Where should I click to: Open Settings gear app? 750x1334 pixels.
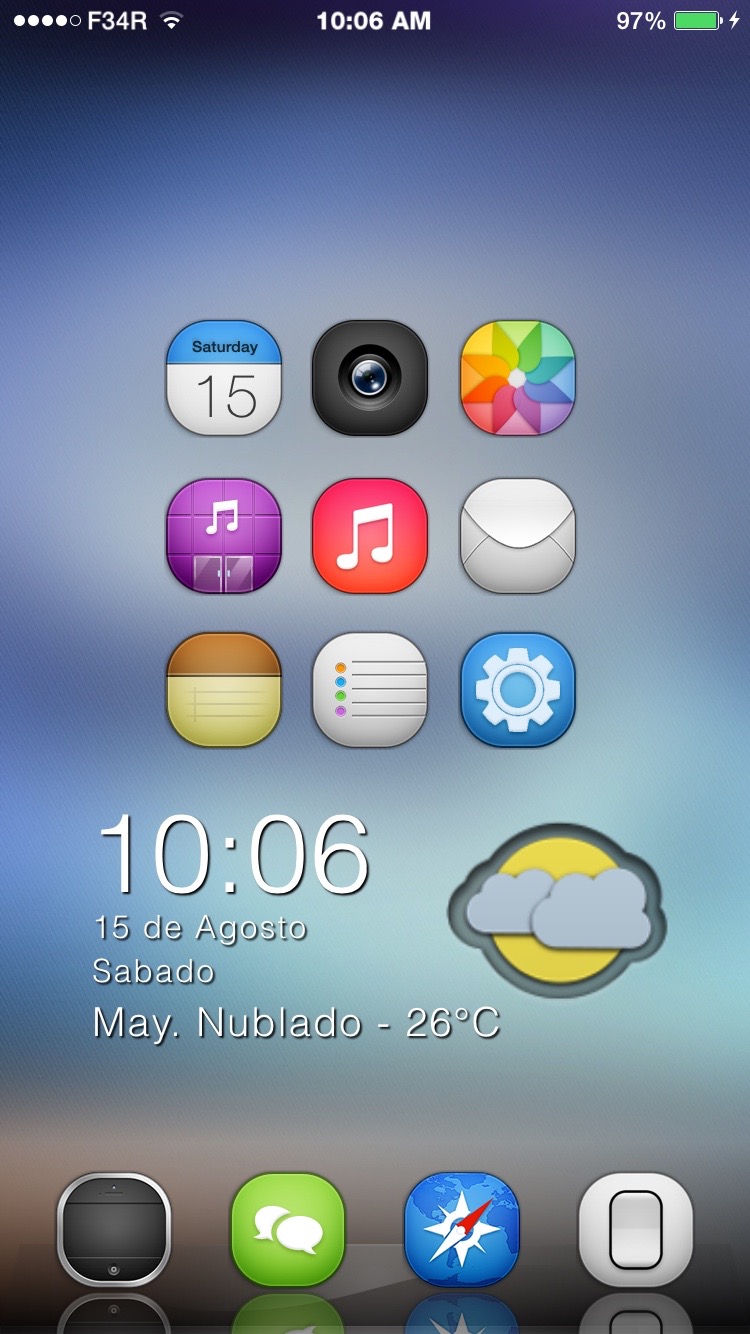517,690
